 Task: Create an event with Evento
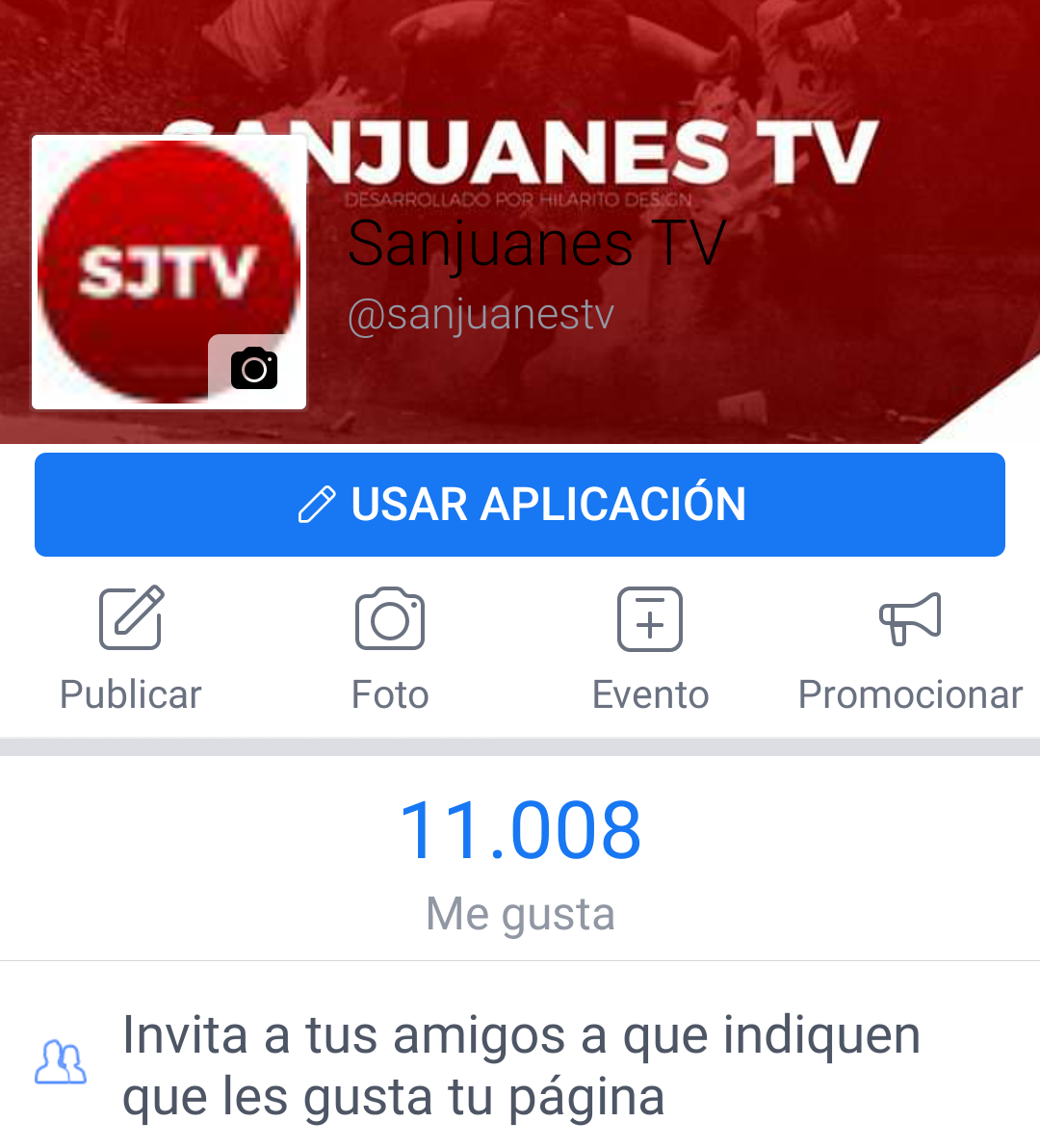click(x=650, y=648)
